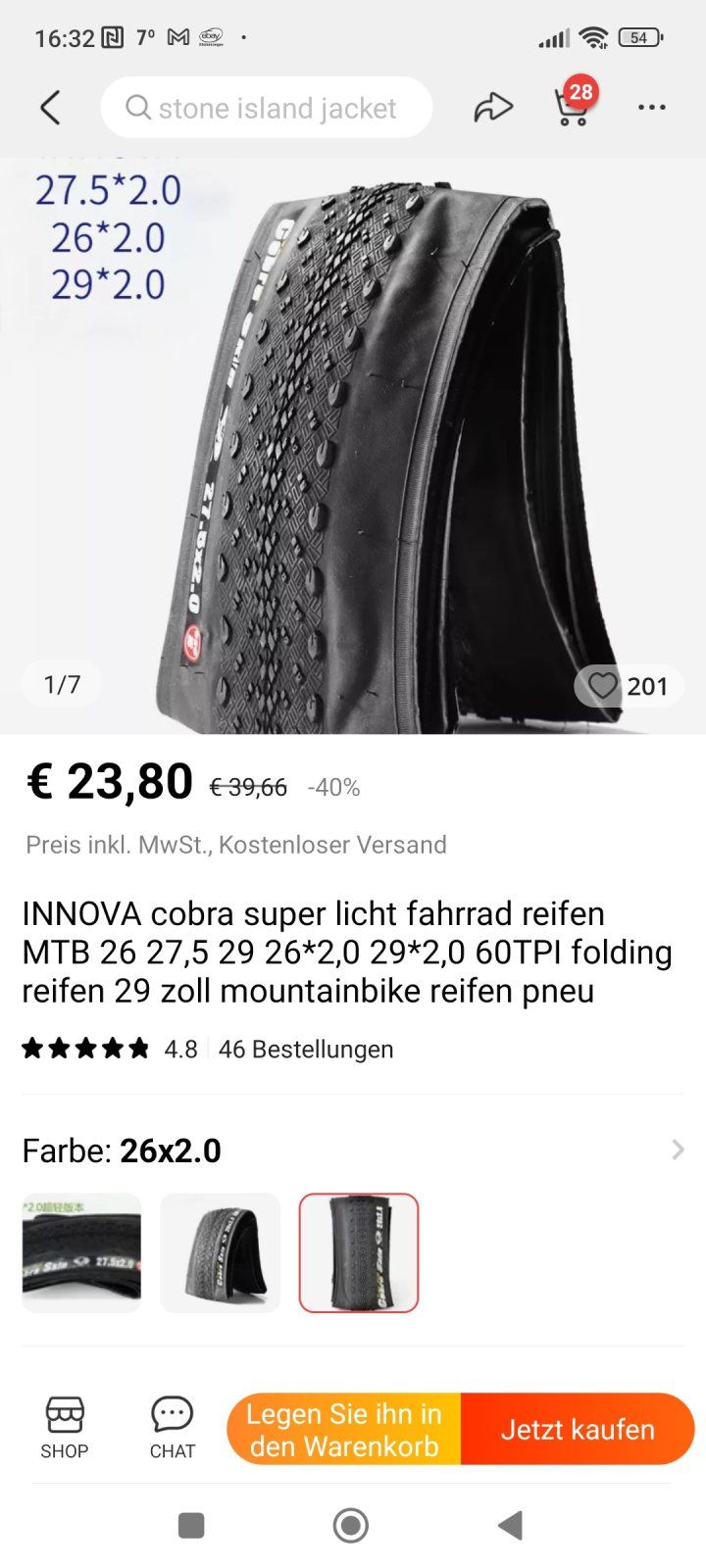Viewport: 706px width, 1568px height.
Task: Go to system home screen
Action: click(351, 1525)
